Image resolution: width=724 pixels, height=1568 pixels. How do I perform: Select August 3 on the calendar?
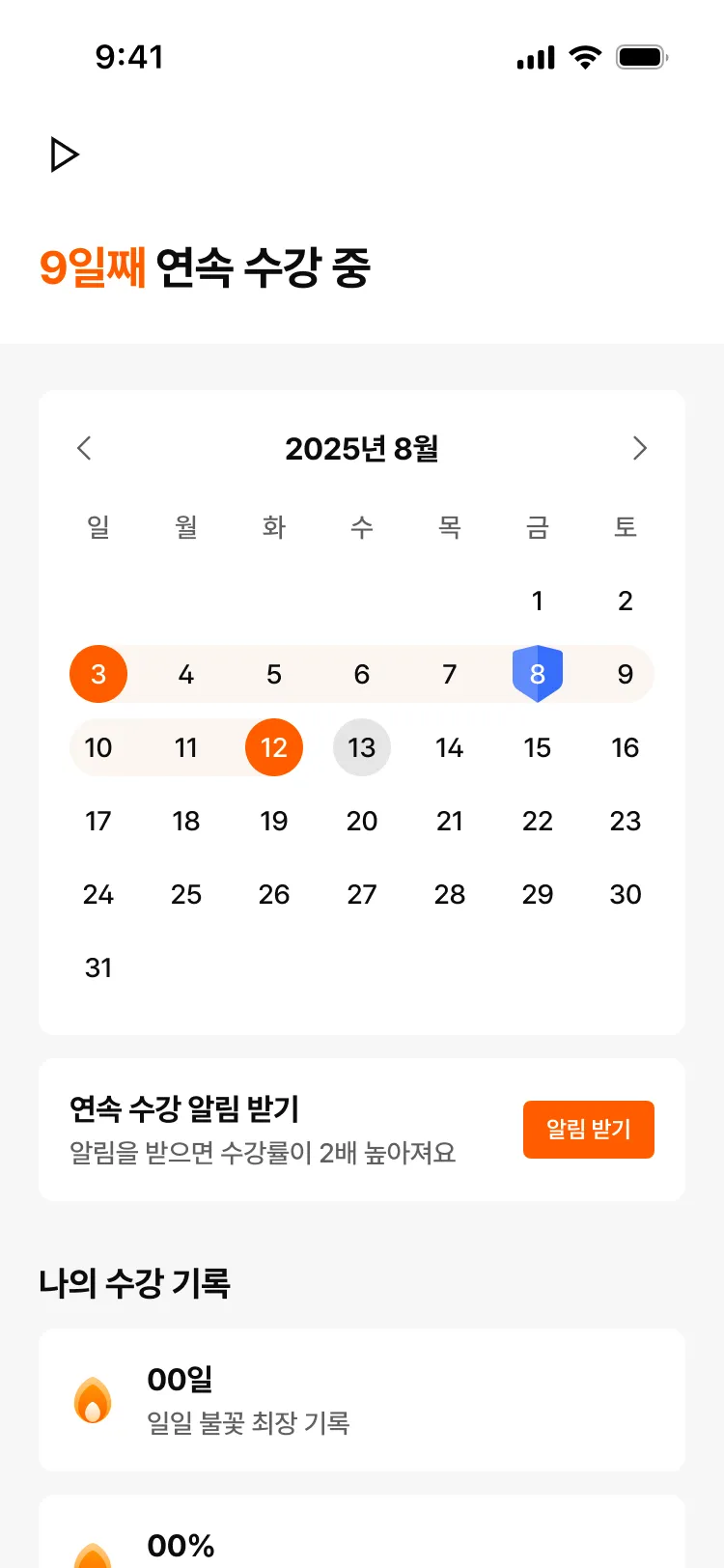tap(98, 674)
